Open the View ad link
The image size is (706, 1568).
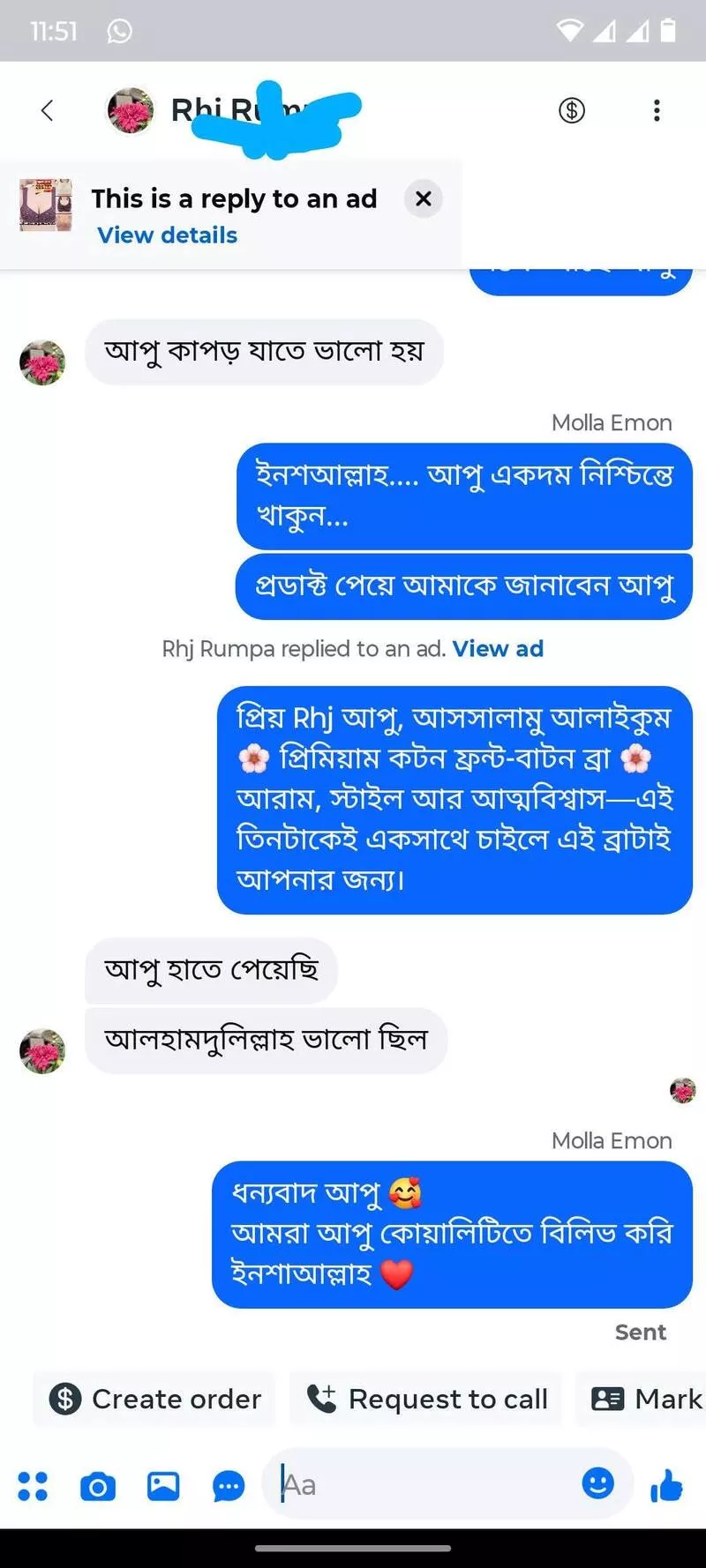pyautogui.click(x=498, y=649)
